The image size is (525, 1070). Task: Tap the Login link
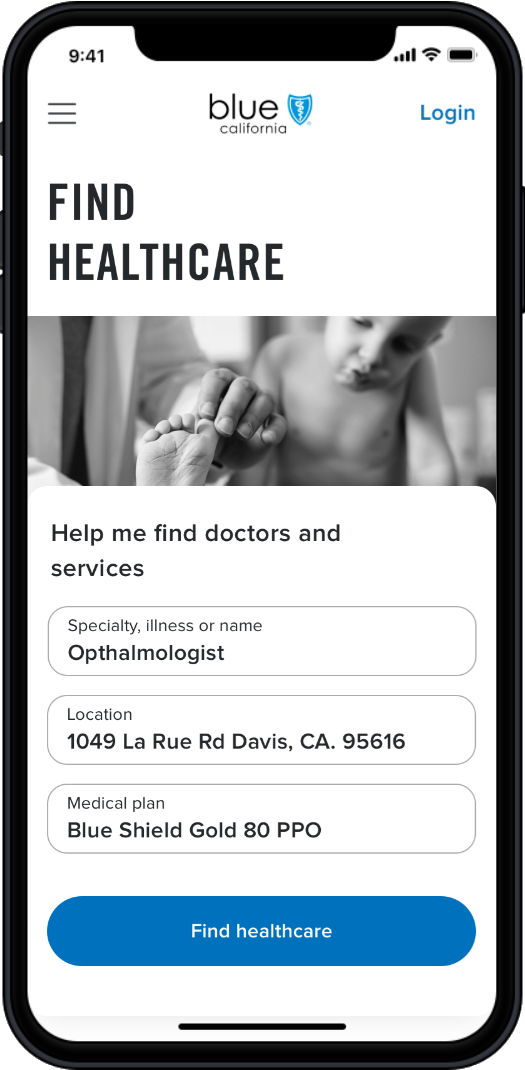click(447, 113)
